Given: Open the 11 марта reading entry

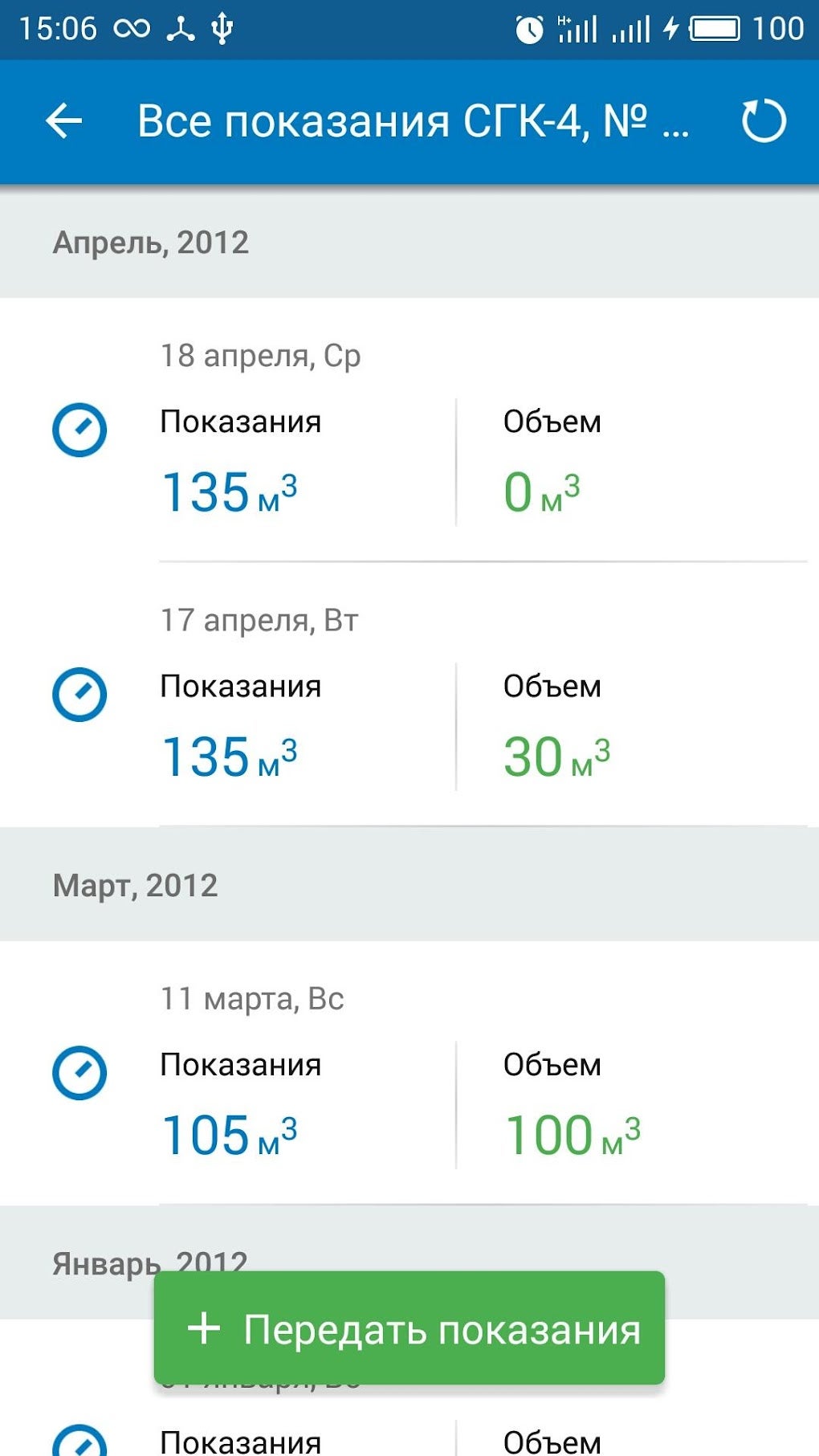Looking at the screenshot, I should 409,1073.
